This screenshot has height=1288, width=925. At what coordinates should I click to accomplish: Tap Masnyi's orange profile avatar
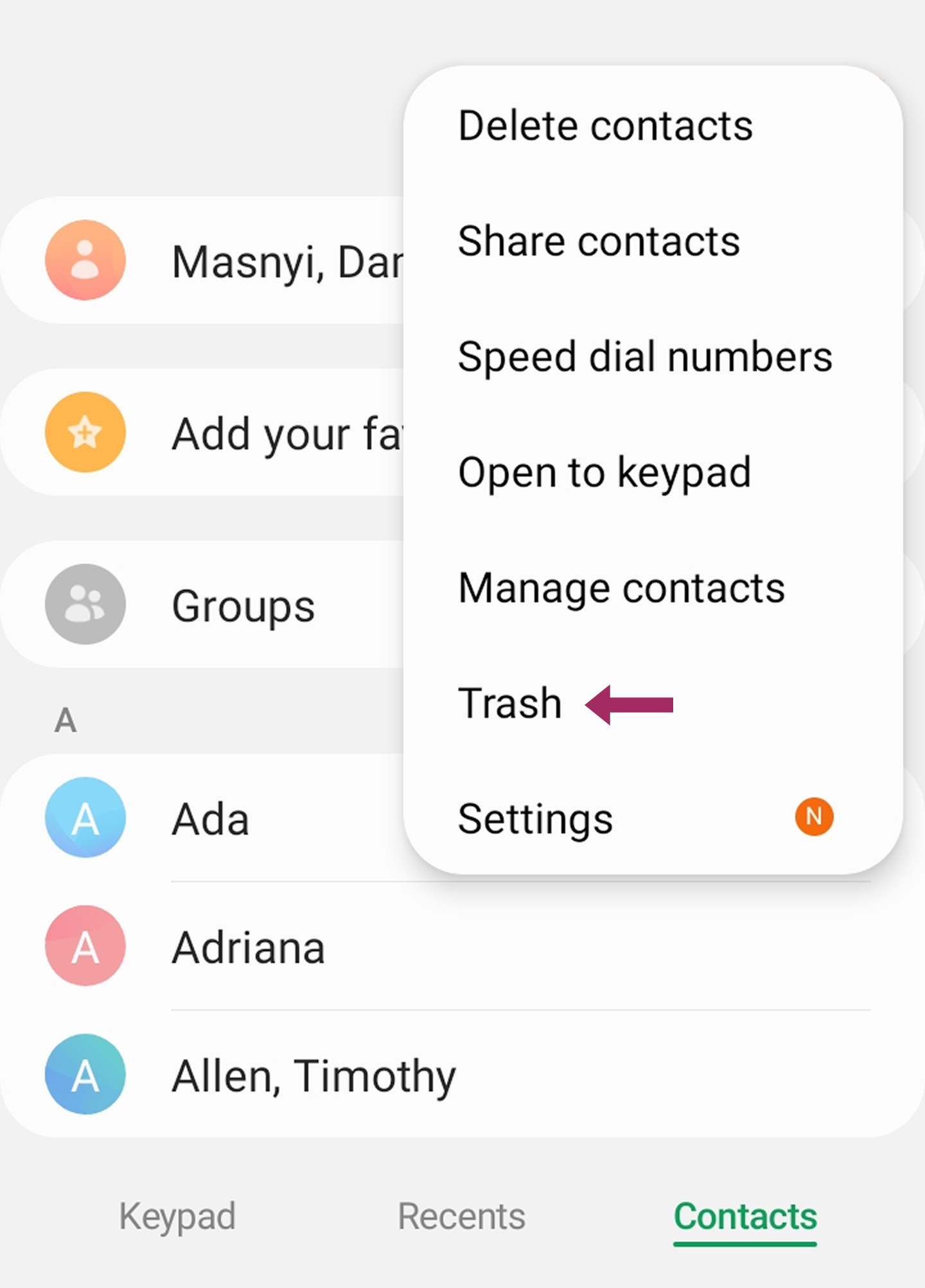tap(85, 259)
